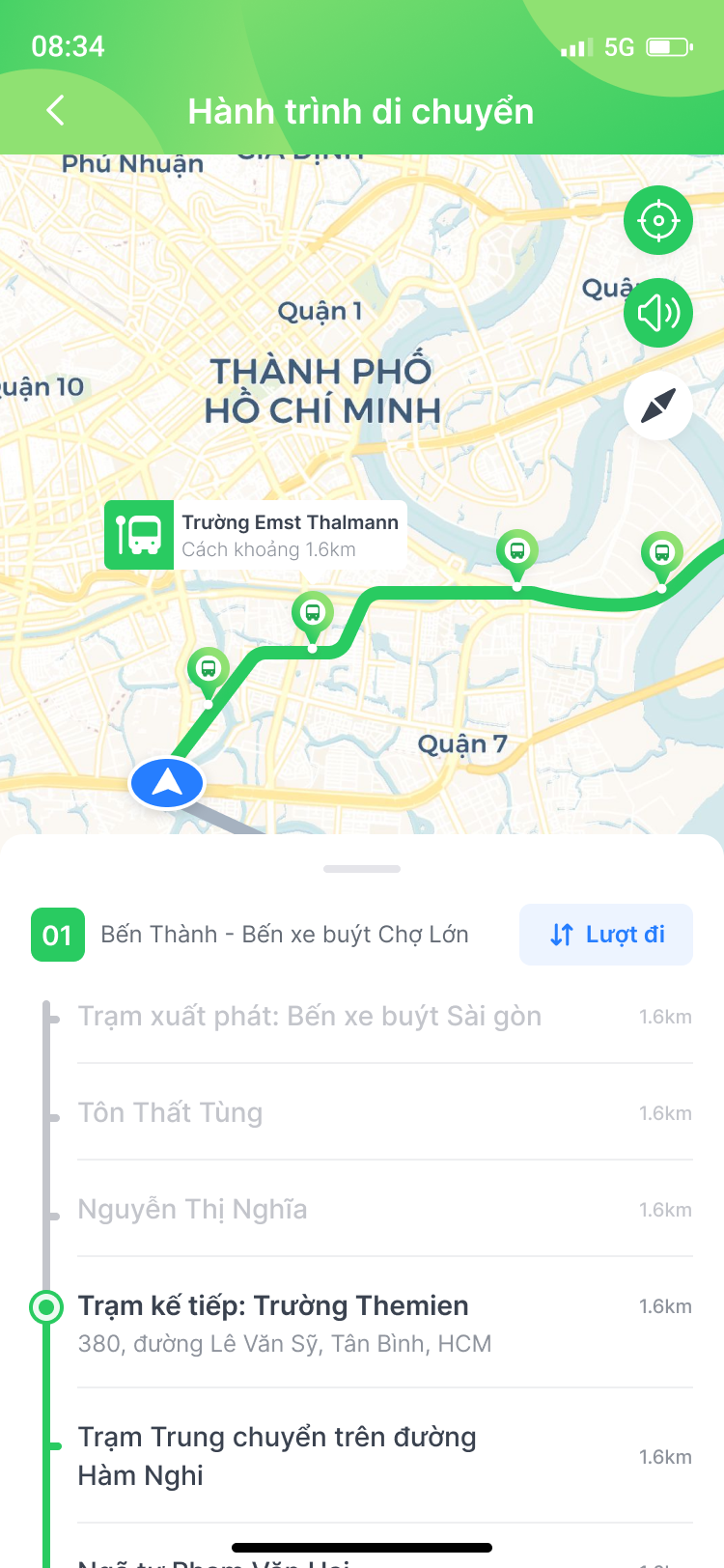Open the Trường Emst Thalmann stop card
The height and width of the screenshot is (1568, 724).
point(256,535)
